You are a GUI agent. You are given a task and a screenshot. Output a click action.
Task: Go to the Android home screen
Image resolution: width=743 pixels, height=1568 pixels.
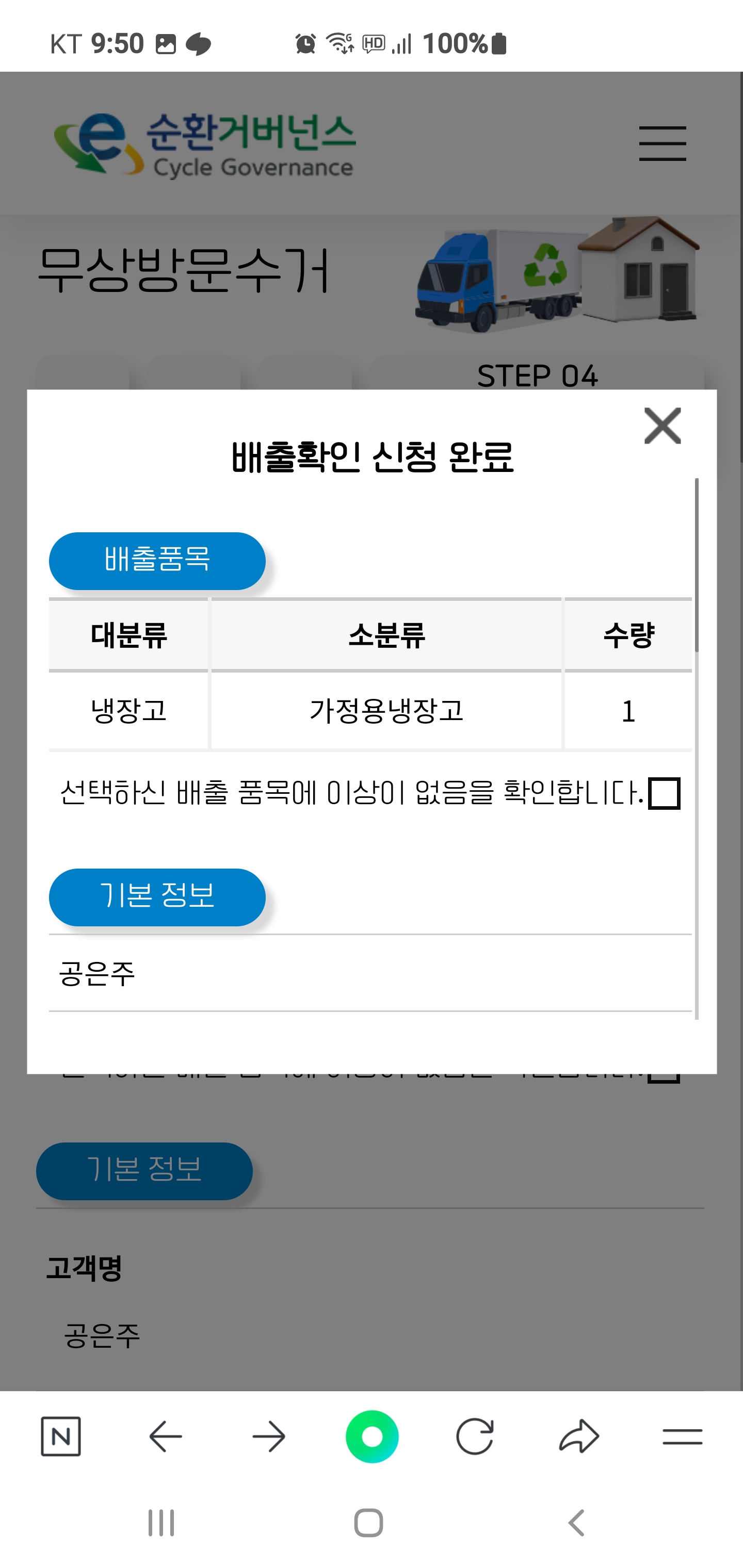pos(368,1523)
